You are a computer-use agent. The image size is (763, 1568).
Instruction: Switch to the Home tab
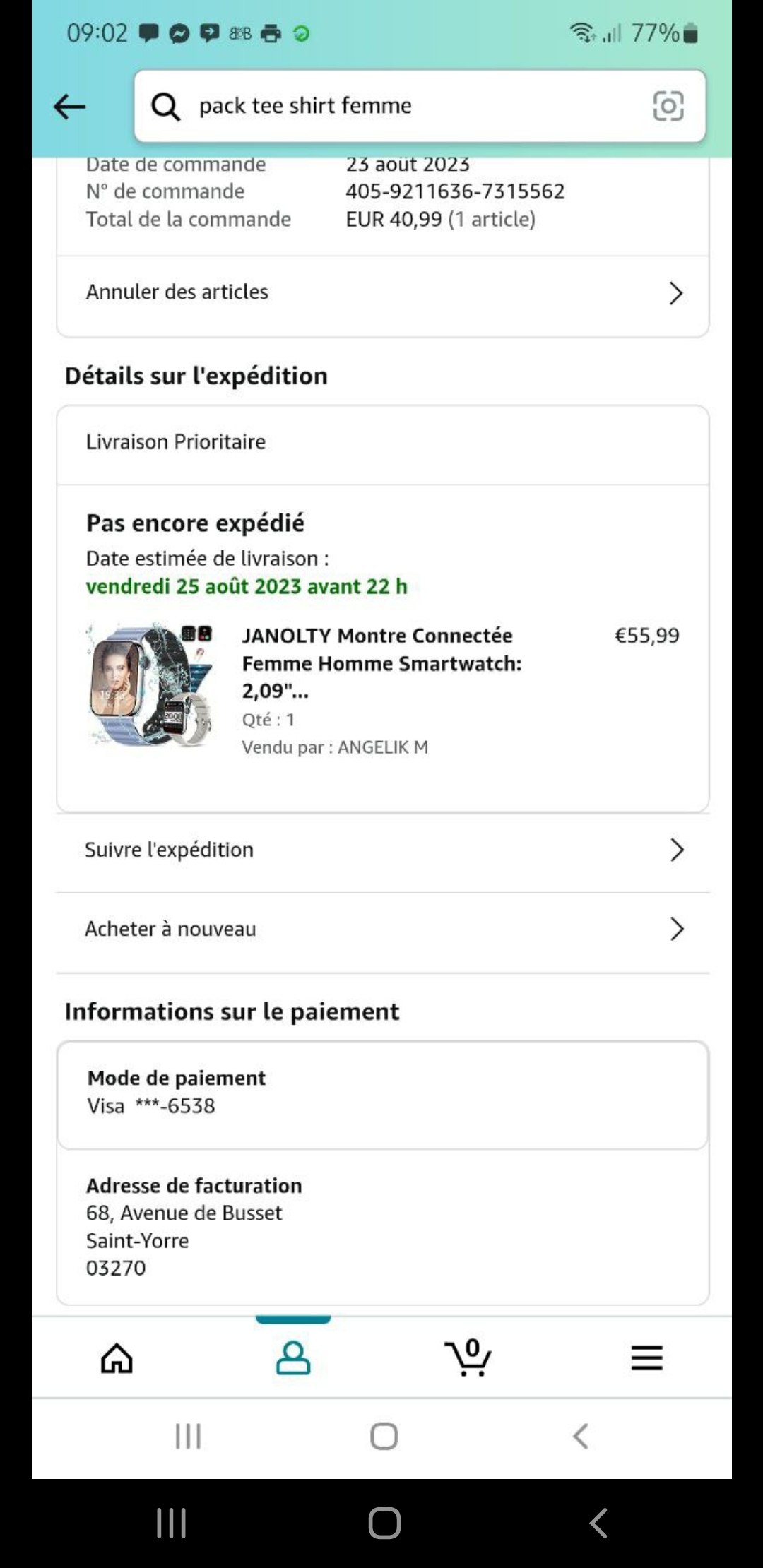tap(117, 1358)
